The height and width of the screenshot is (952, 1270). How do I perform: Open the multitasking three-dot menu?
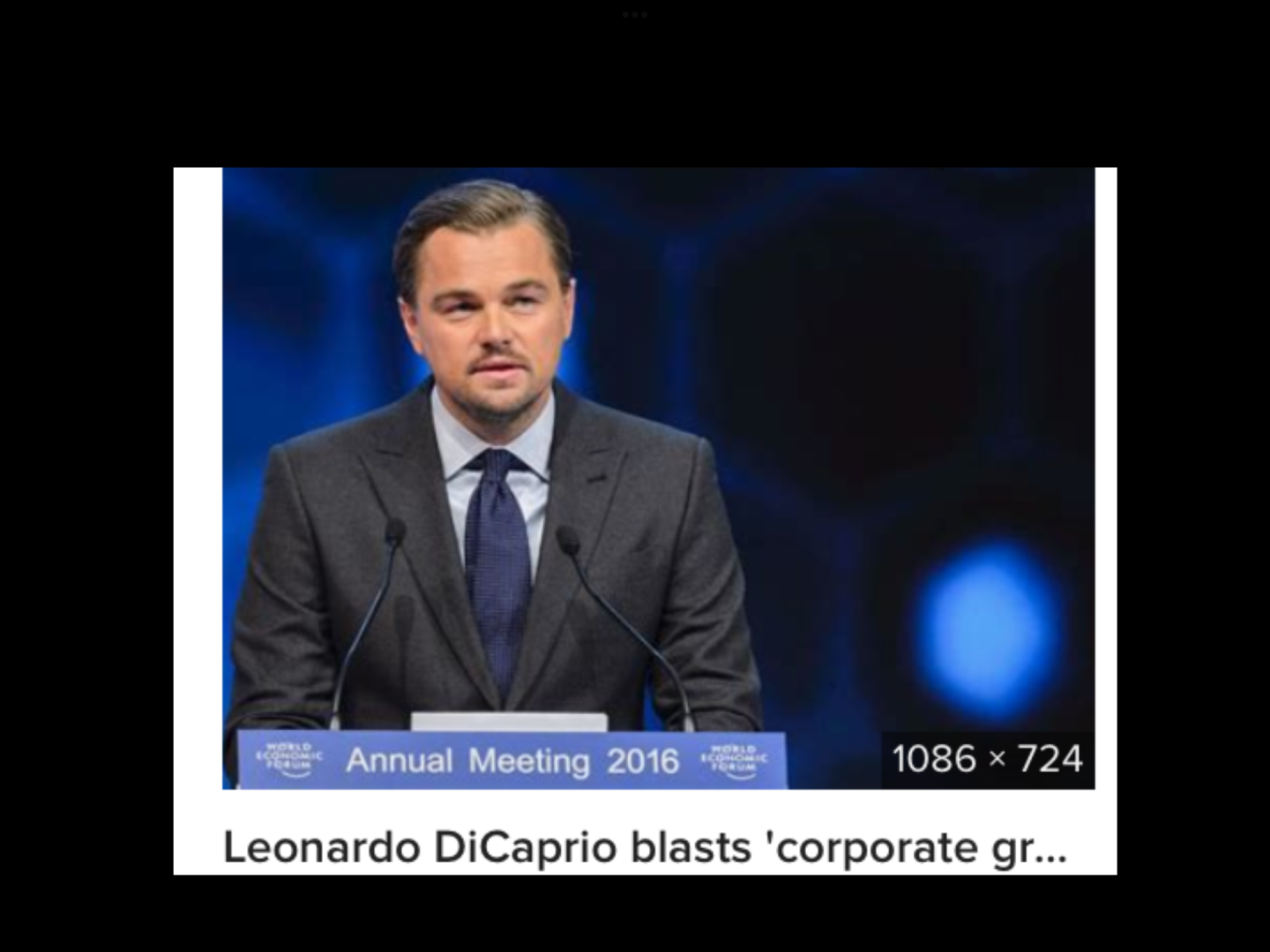coord(635,14)
